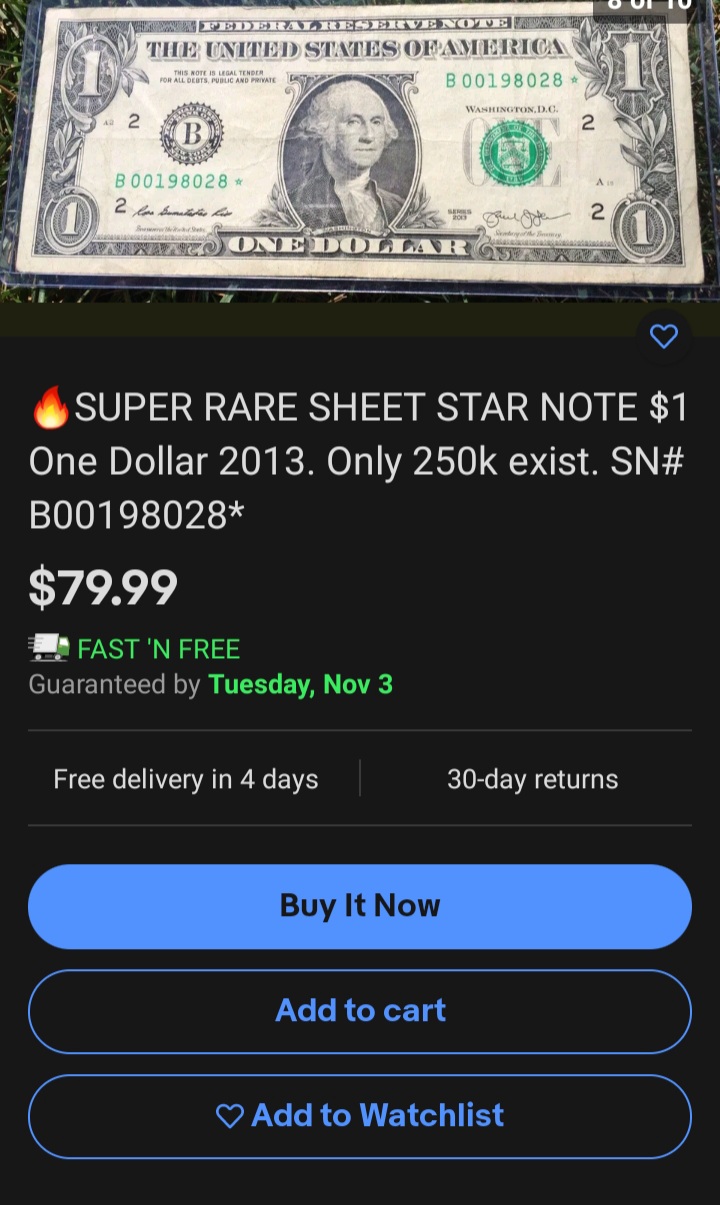This screenshot has height=1205, width=720.
Task: Tap the Buy It Now button
Action: (360, 906)
